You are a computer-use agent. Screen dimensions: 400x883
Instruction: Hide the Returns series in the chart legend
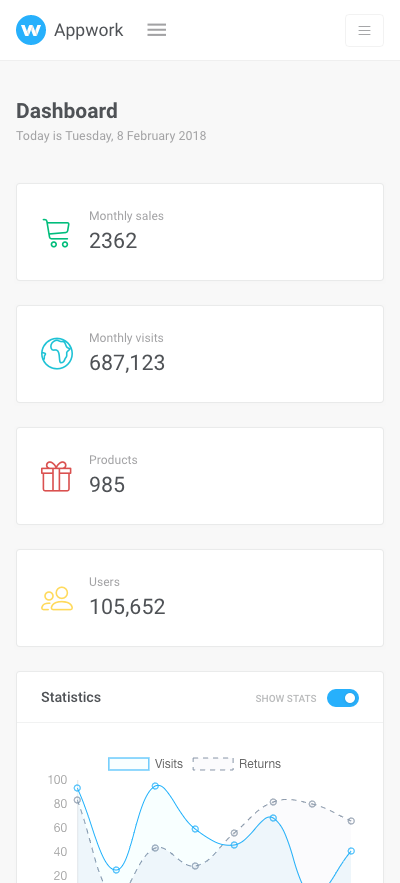click(237, 764)
